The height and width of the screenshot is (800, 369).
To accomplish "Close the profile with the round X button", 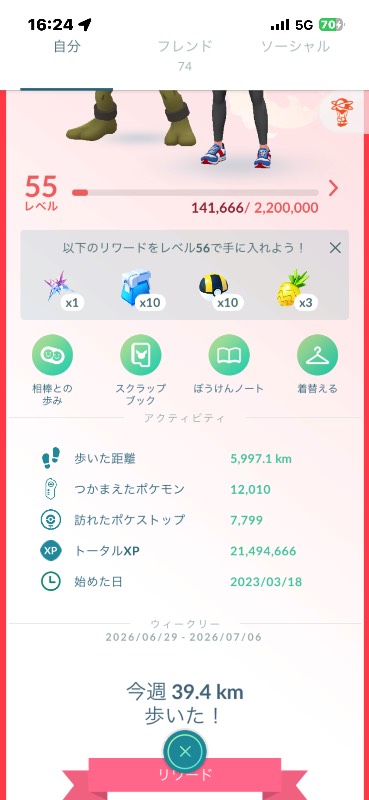I will coord(185,751).
